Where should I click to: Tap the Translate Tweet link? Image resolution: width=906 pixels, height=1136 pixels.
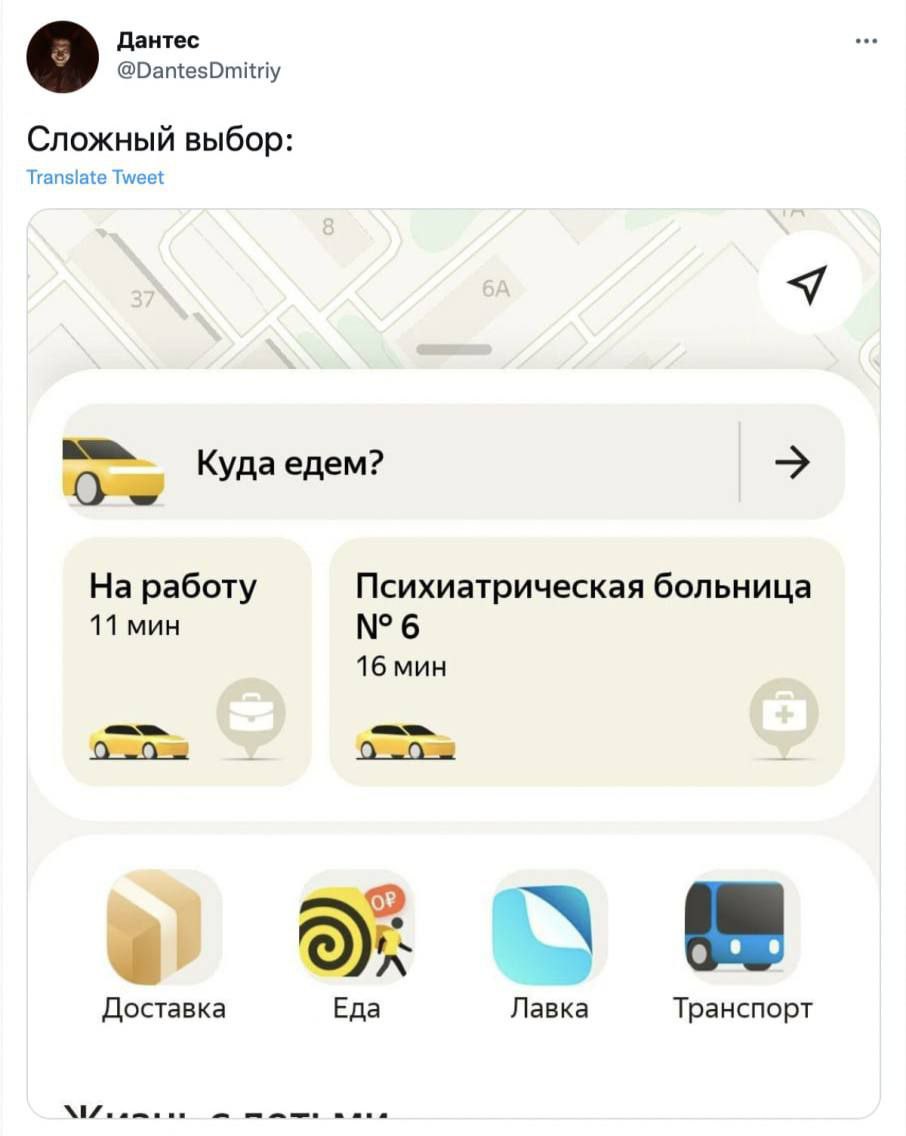coord(95,178)
